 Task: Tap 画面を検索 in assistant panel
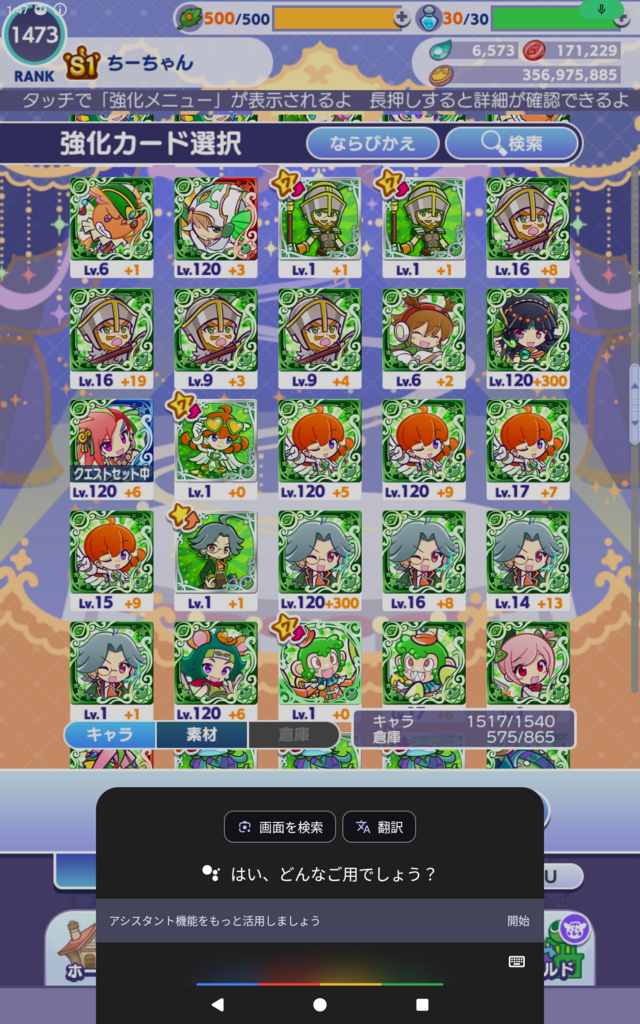click(280, 827)
